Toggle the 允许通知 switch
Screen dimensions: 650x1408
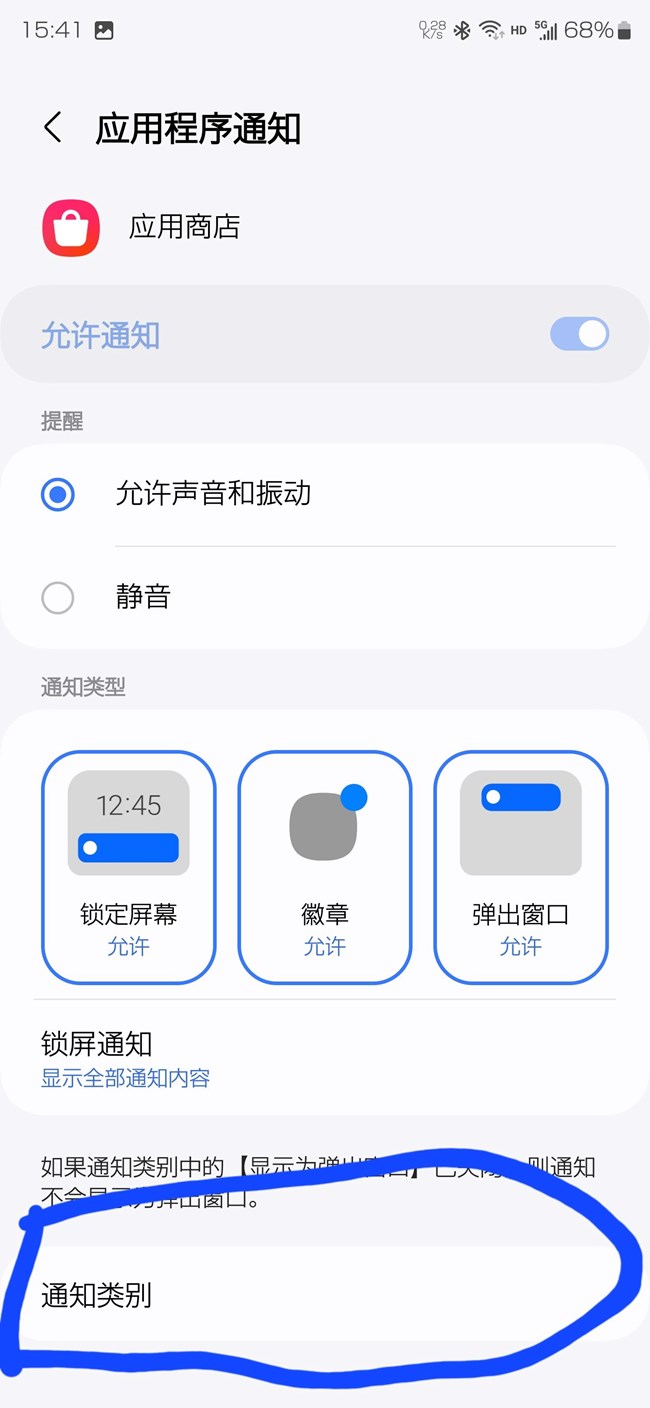pyautogui.click(x=579, y=334)
